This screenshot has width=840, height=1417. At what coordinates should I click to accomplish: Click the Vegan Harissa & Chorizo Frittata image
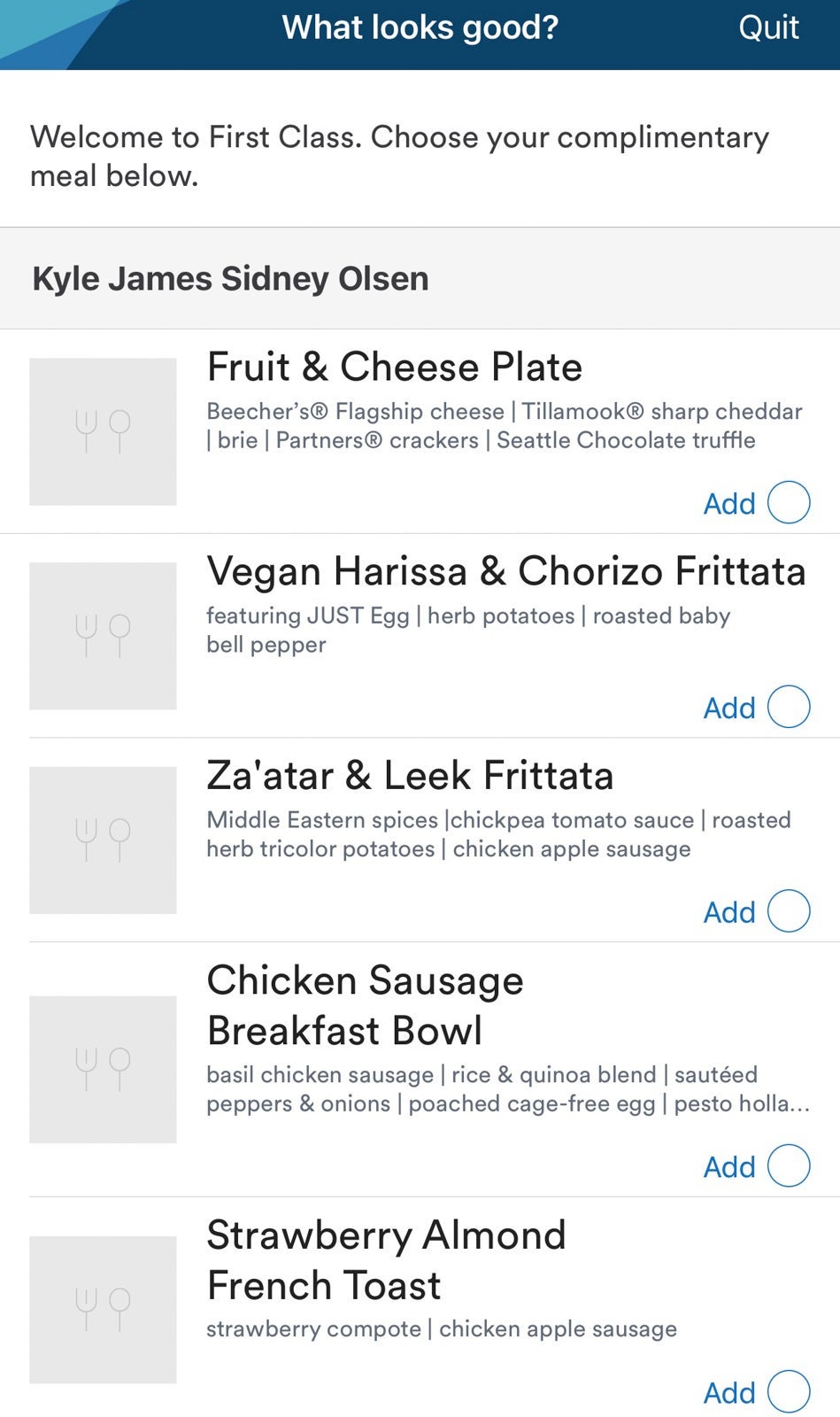pyautogui.click(x=102, y=635)
